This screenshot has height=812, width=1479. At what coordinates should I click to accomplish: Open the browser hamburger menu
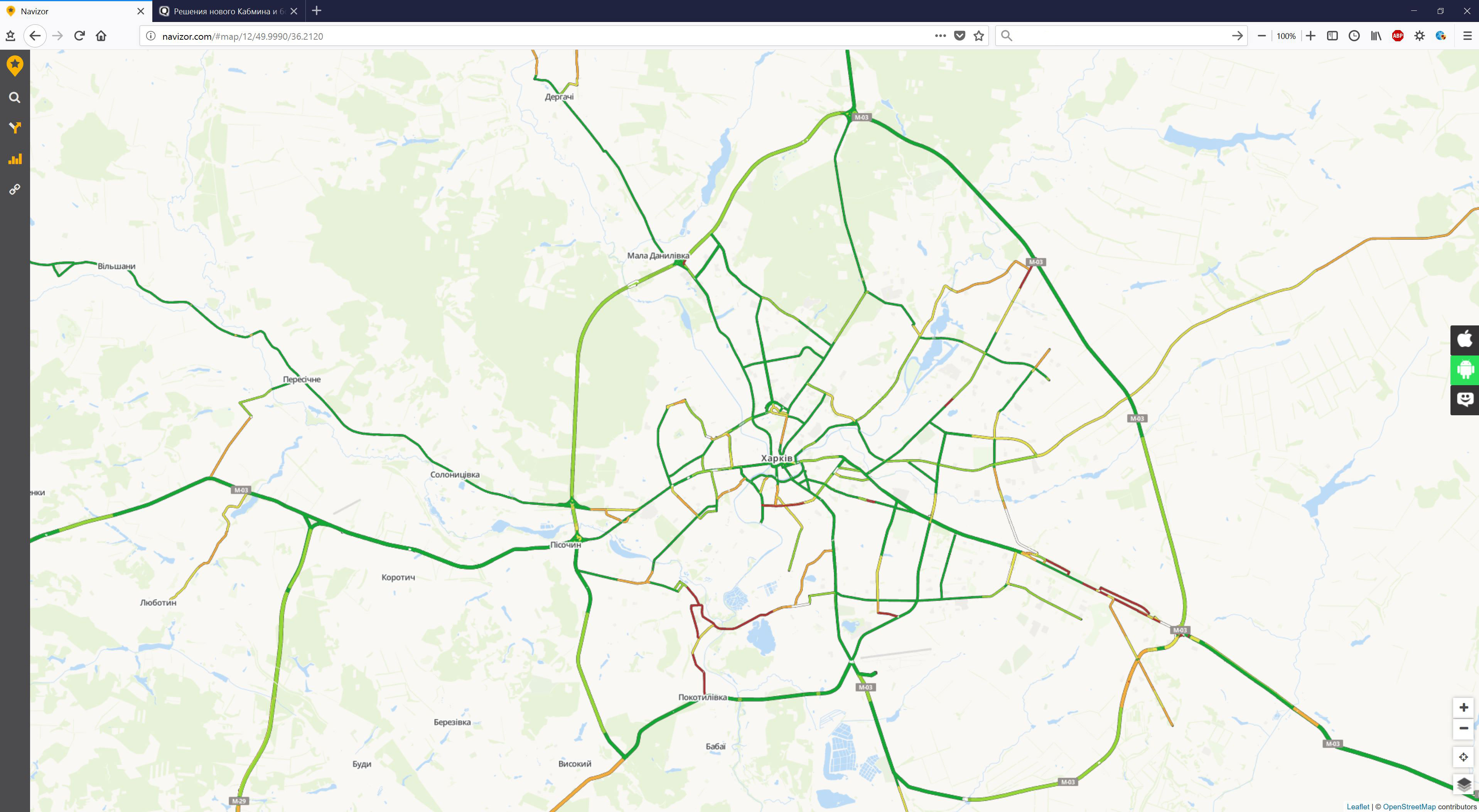click(1467, 35)
